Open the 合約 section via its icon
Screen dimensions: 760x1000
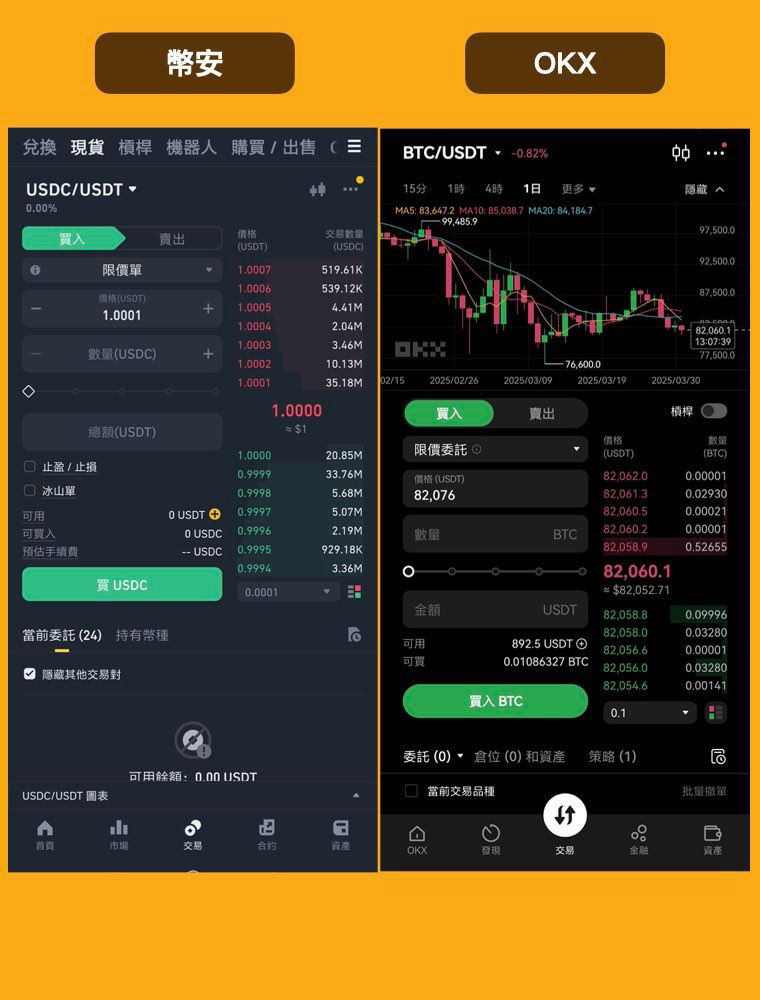tap(267, 837)
